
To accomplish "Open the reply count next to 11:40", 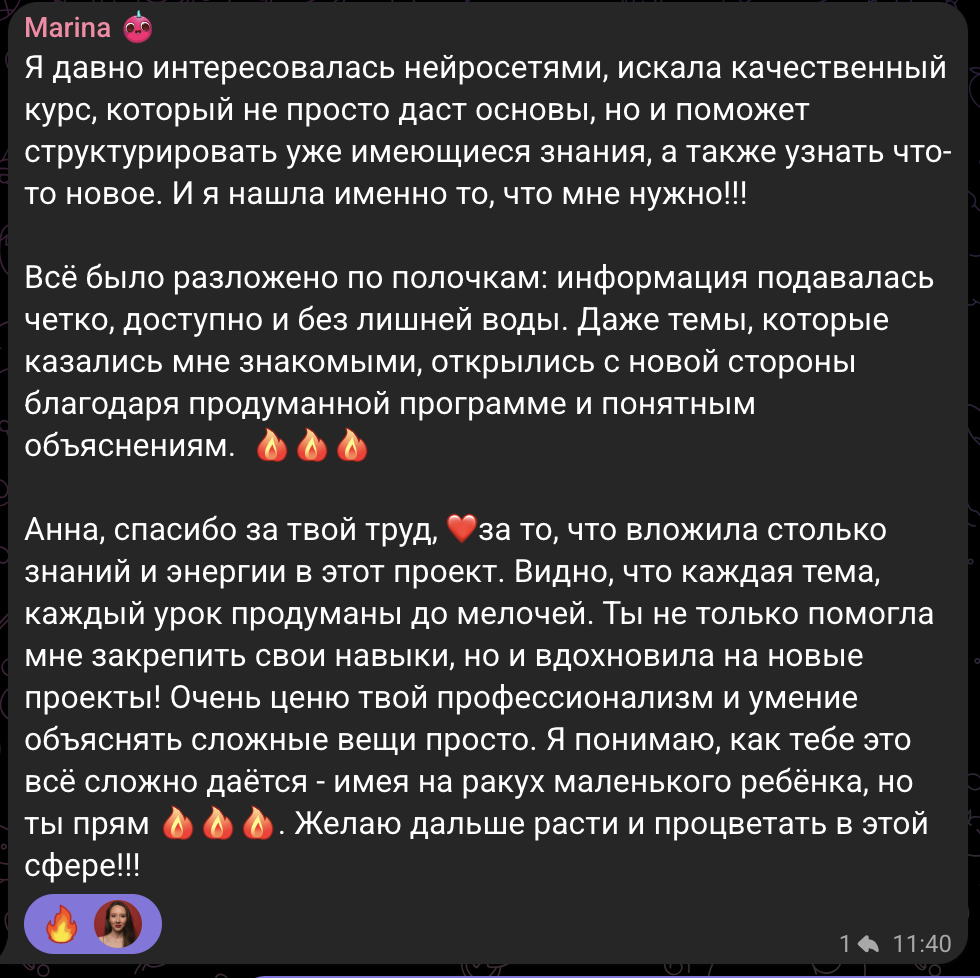I will 858,943.
